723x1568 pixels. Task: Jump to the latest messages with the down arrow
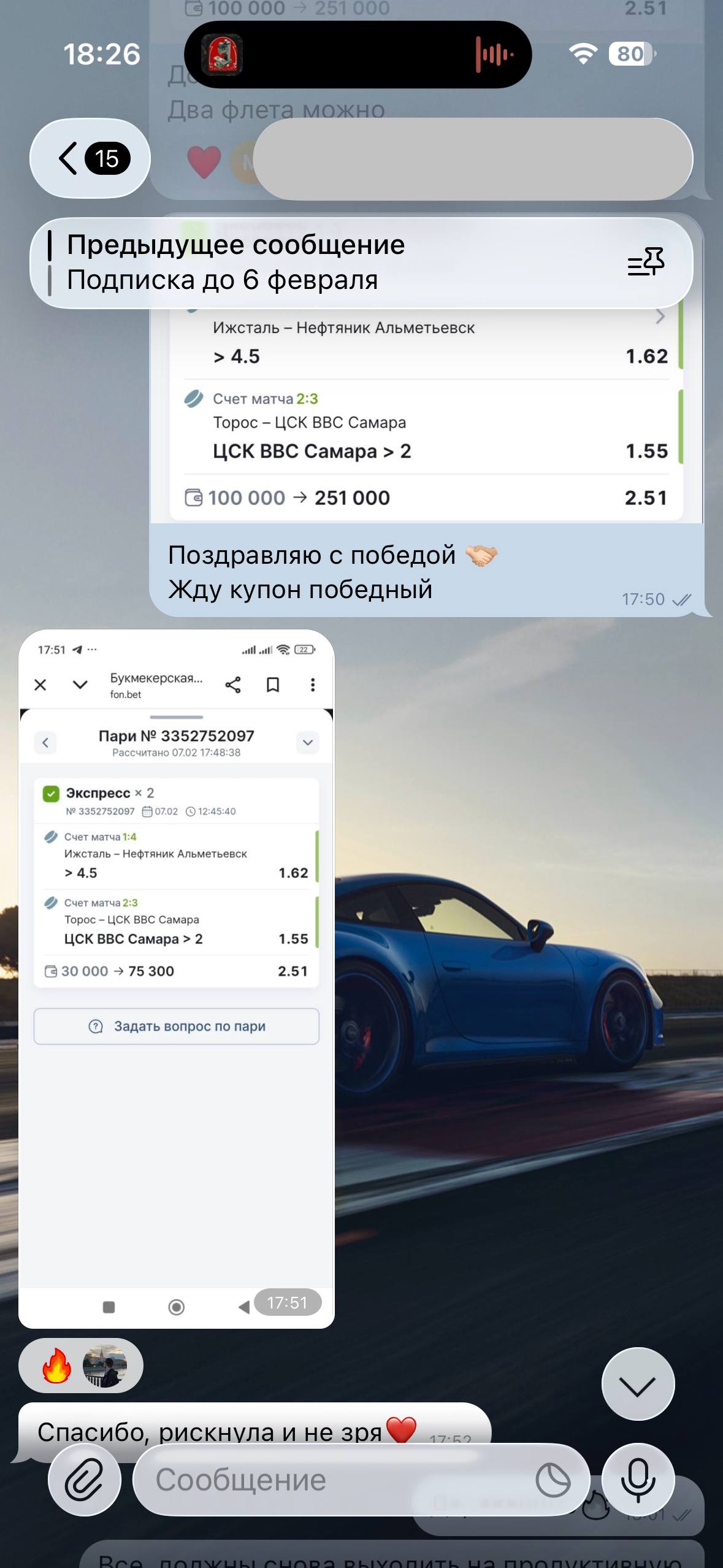(638, 1385)
